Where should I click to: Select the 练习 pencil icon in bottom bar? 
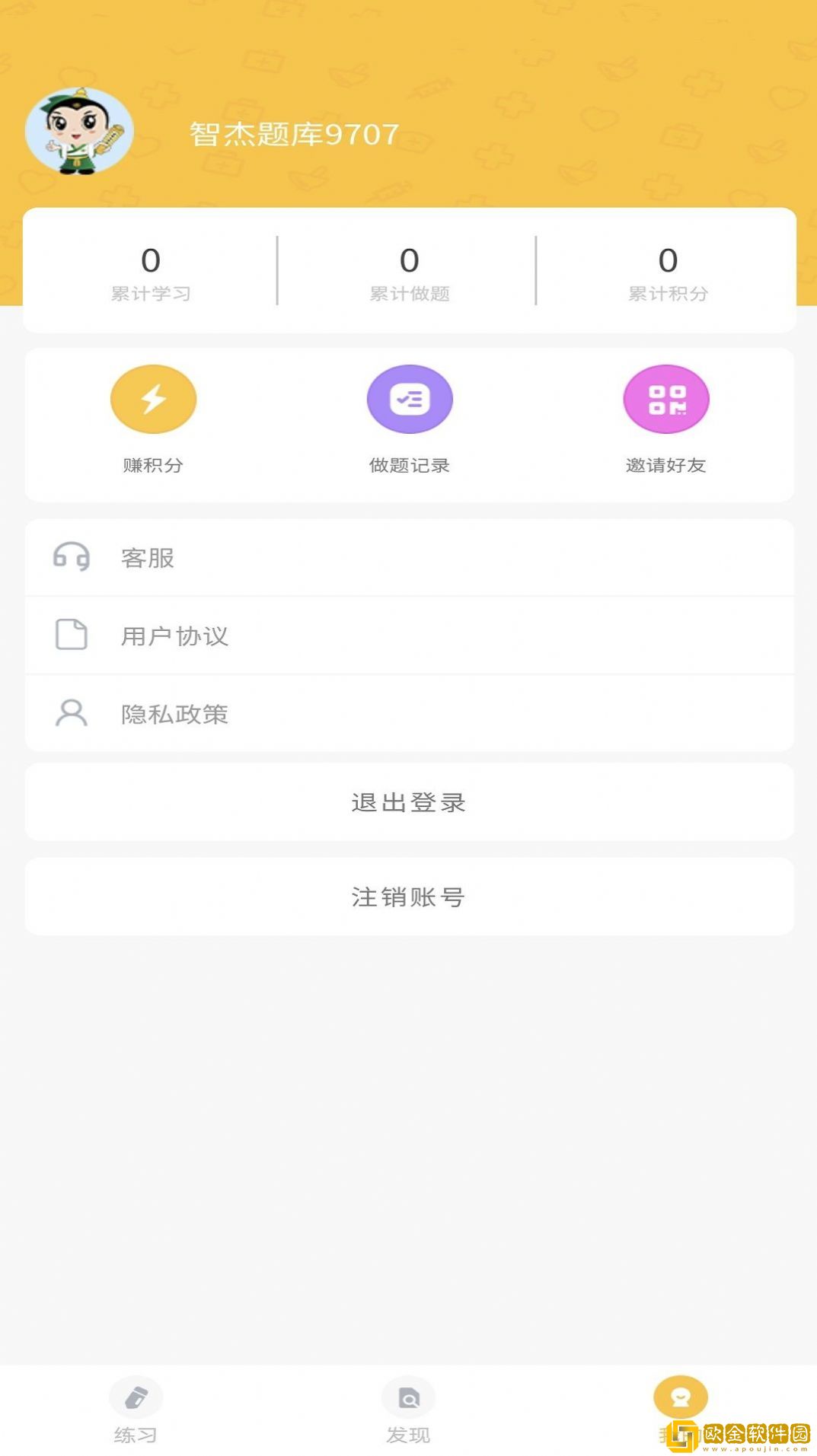137,1397
